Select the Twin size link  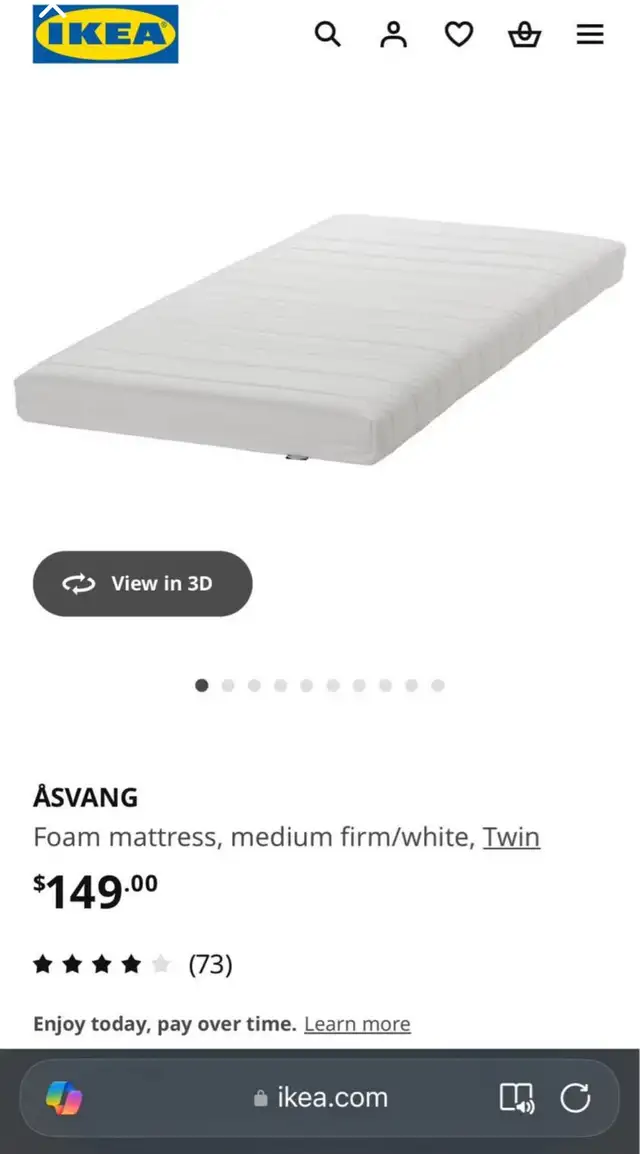point(511,838)
